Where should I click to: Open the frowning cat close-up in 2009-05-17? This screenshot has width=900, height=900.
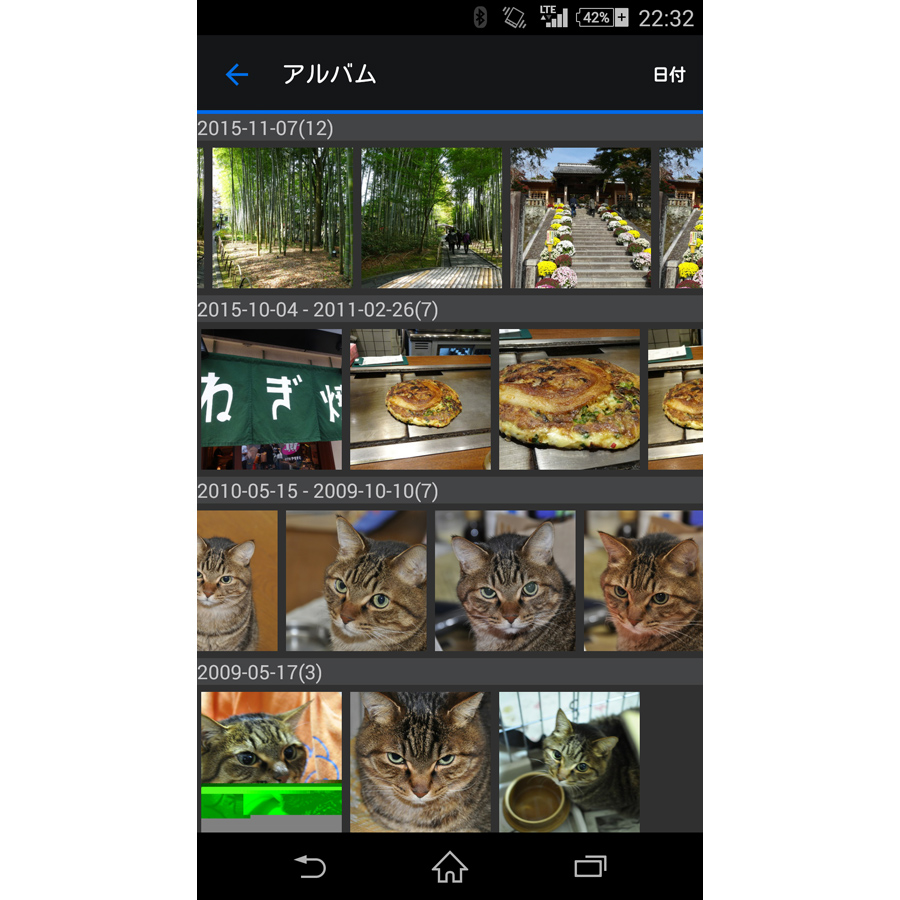coord(420,761)
